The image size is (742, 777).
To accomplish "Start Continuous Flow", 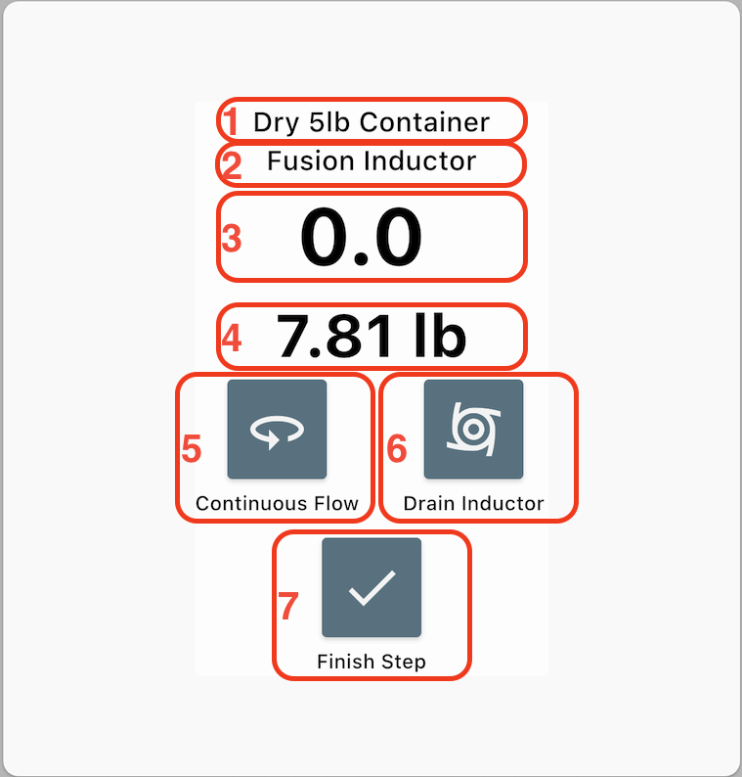I will [277, 429].
